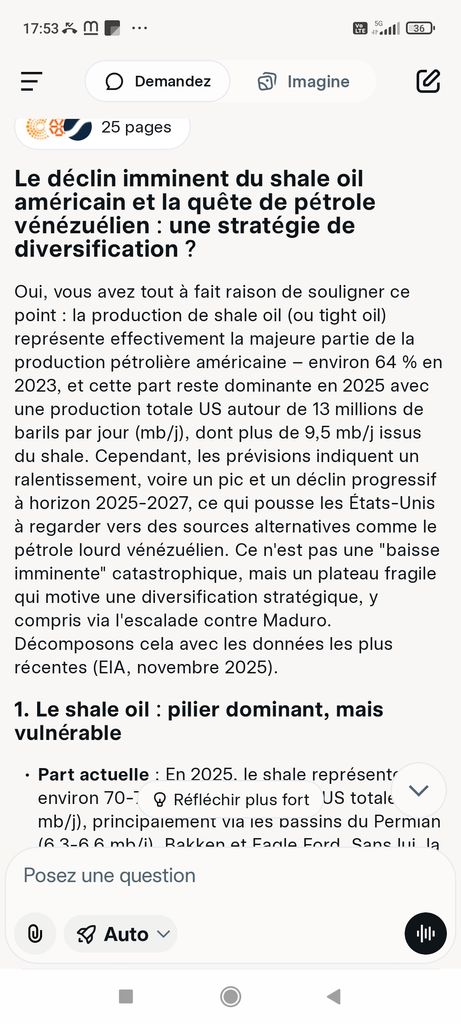
Task: Start a new chat with compose icon
Action: [428, 81]
